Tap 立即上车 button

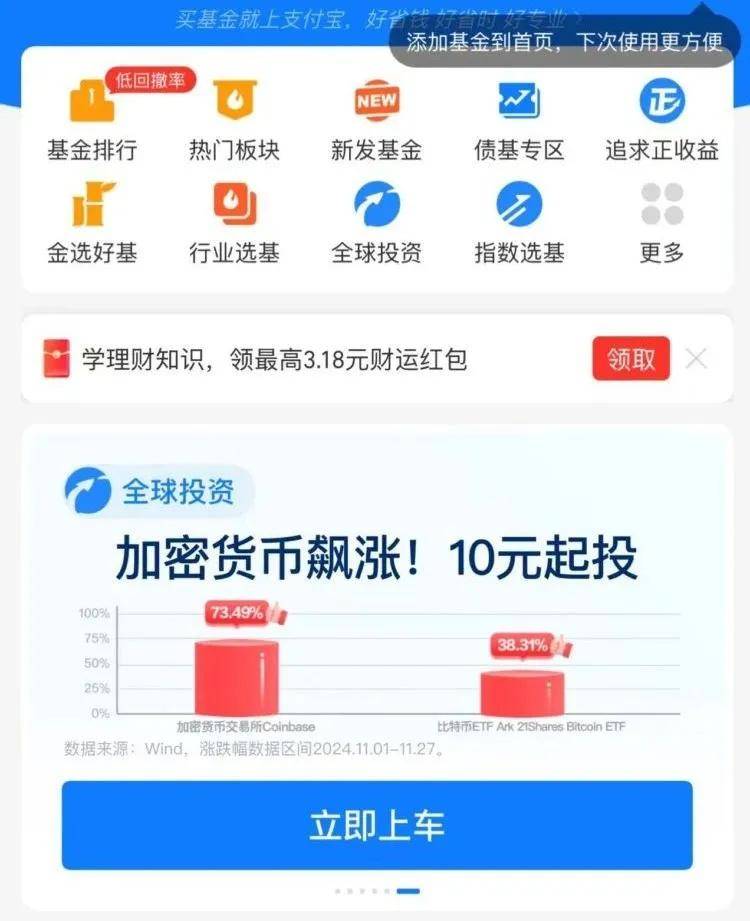tap(376, 826)
